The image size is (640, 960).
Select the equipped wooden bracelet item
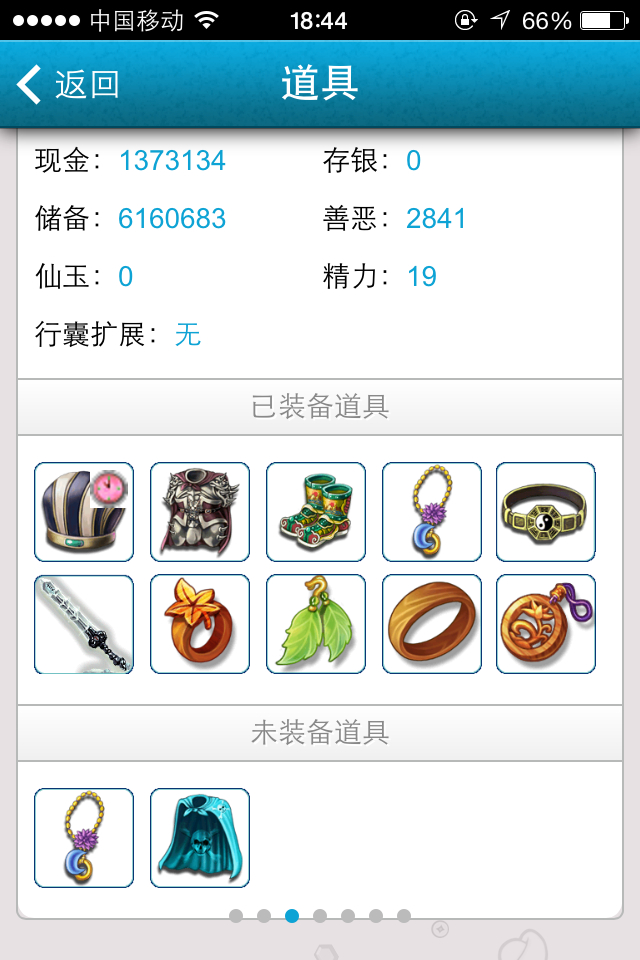pos(432,624)
